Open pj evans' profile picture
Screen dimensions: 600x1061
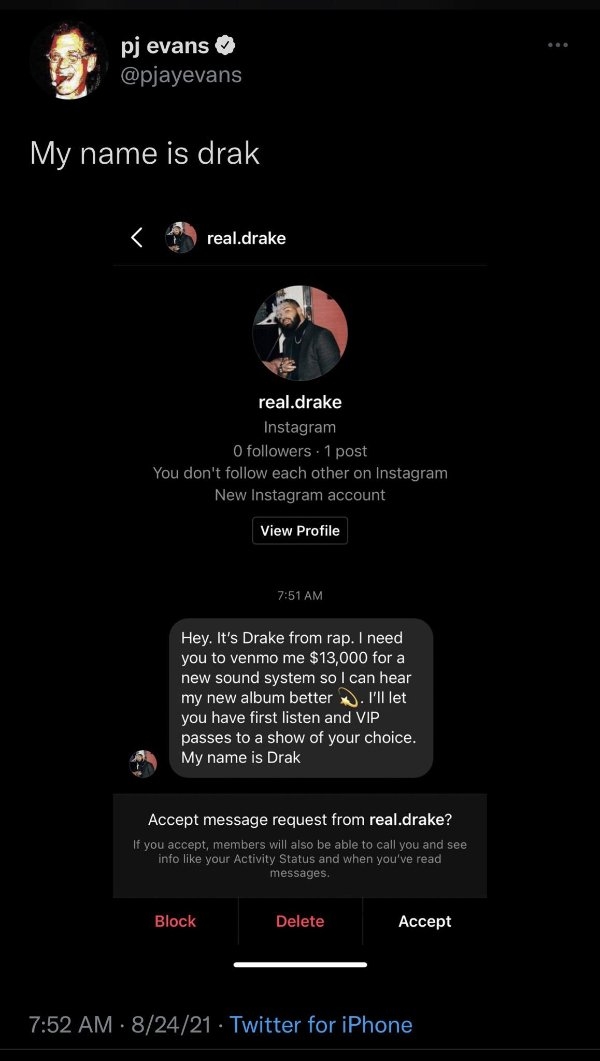click(69, 61)
